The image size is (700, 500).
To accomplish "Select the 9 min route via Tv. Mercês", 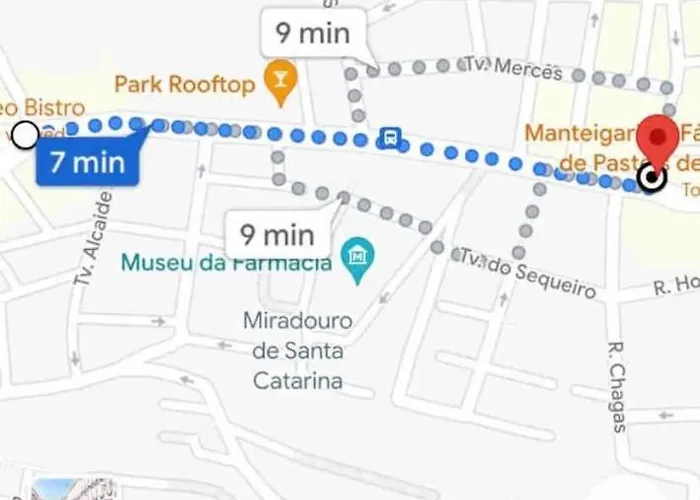I will pos(313,33).
